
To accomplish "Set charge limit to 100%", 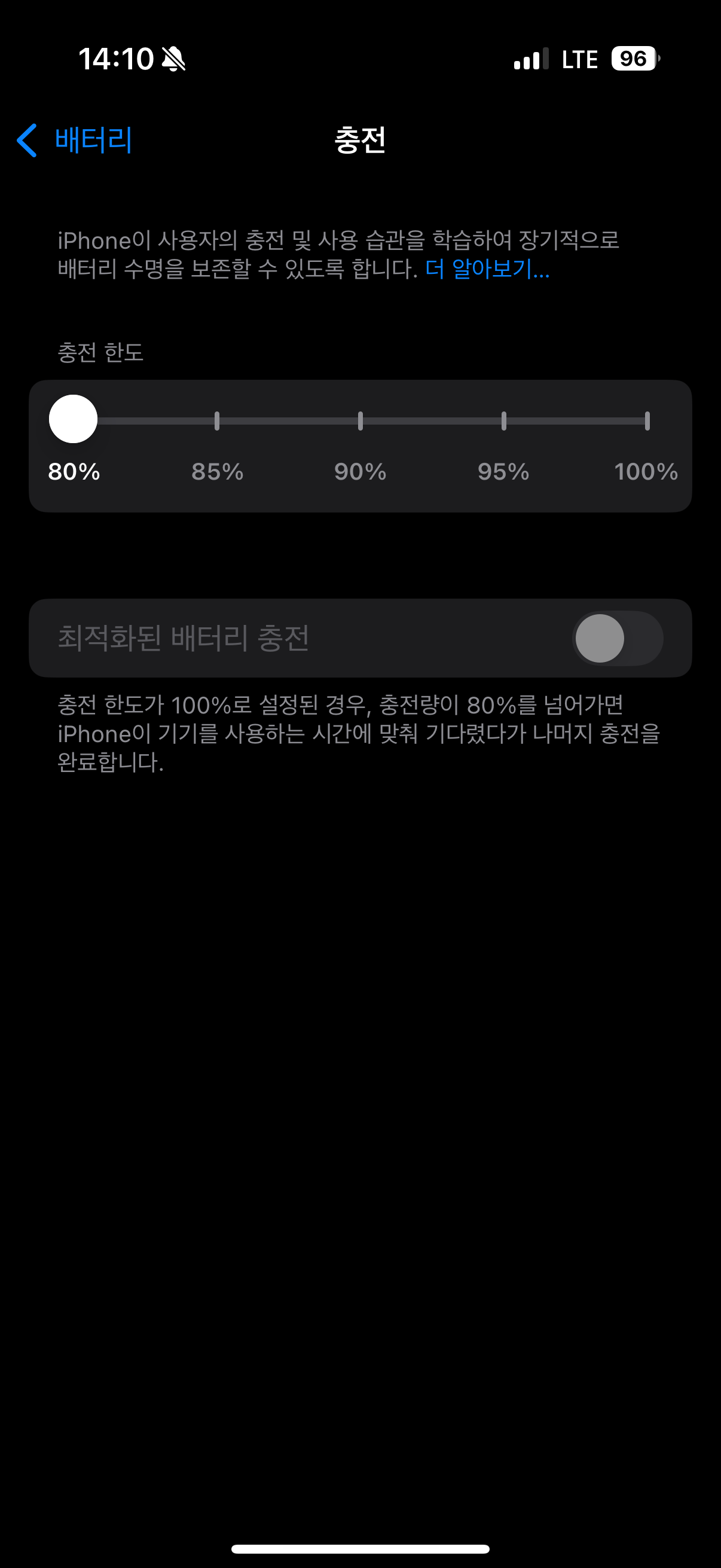I will click(x=647, y=421).
